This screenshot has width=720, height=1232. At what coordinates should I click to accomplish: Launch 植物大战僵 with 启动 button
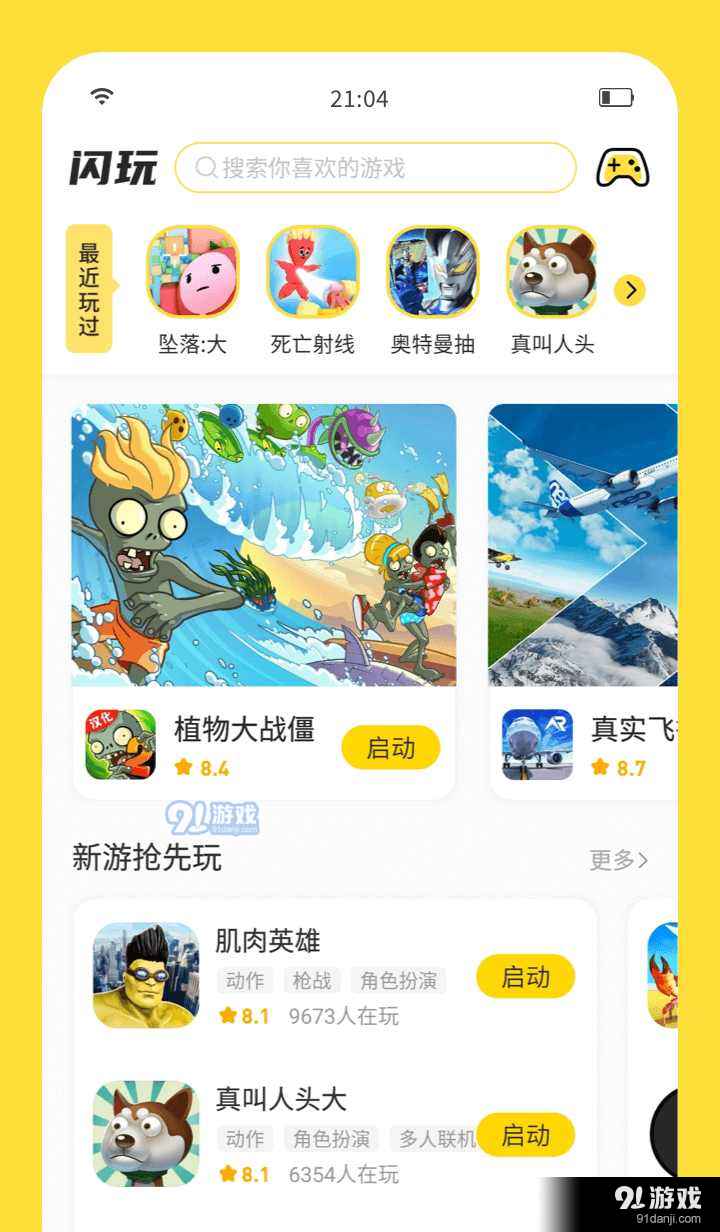coord(391,748)
